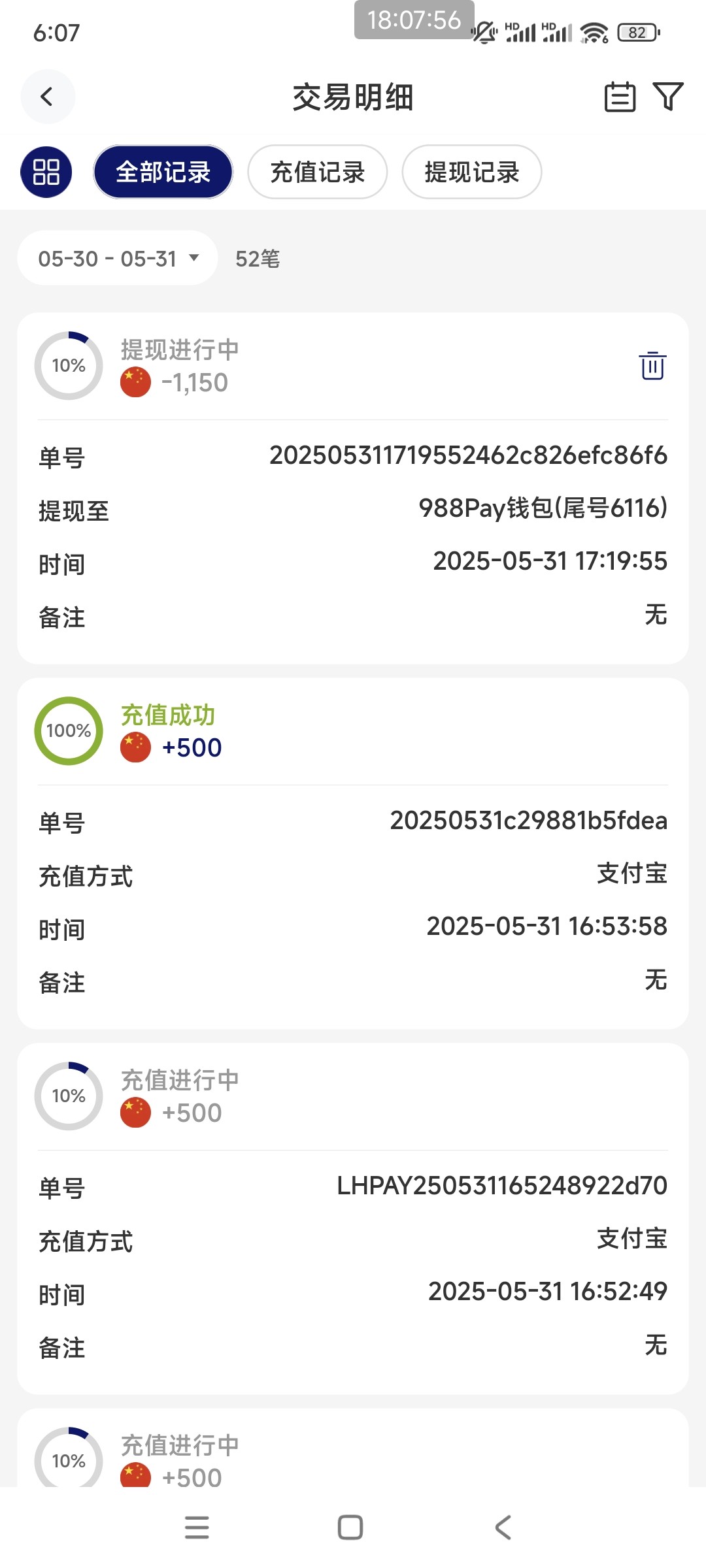Open the 提现进行中 -1,150 transaction card
Image resolution: width=706 pixels, height=1568 pixels.
[353, 510]
